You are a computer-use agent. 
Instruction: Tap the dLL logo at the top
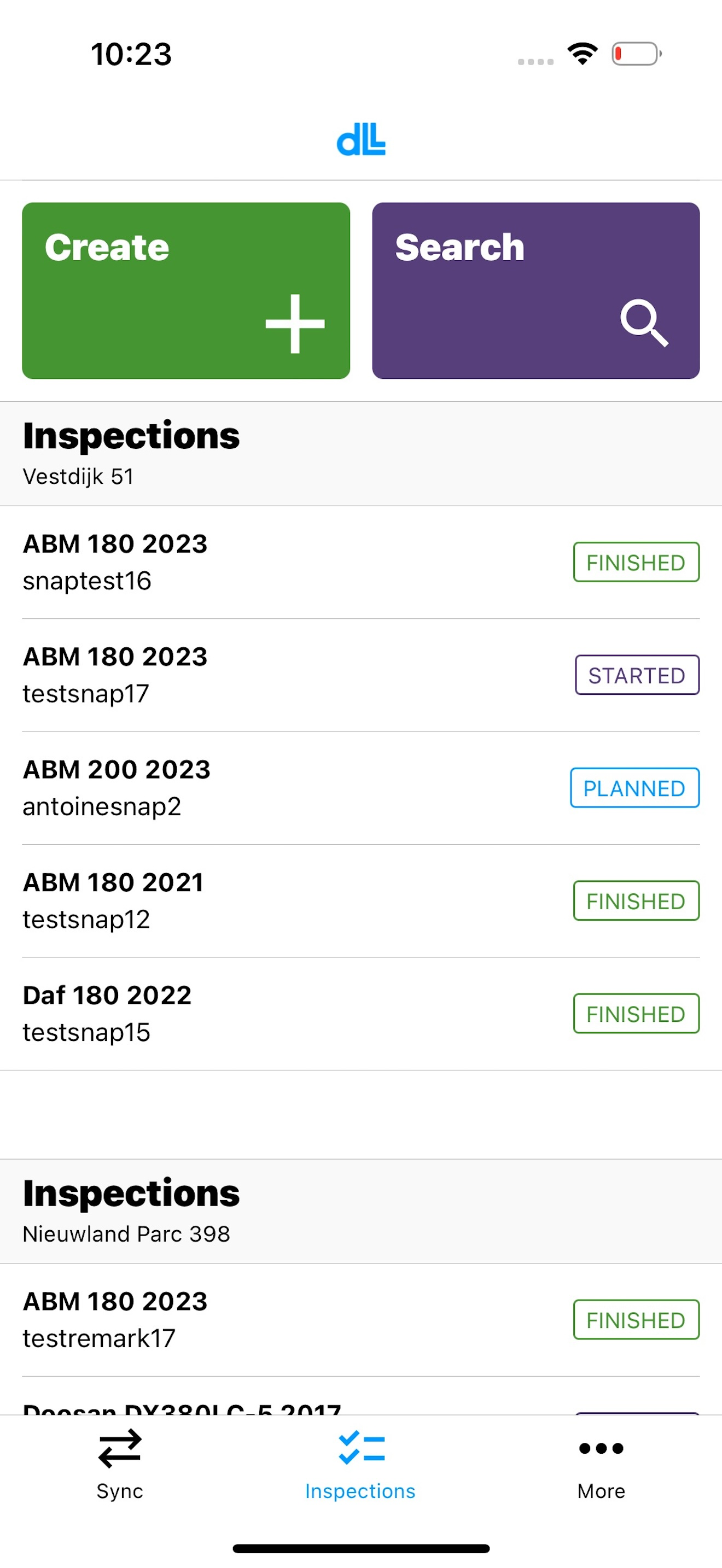point(360,141)
